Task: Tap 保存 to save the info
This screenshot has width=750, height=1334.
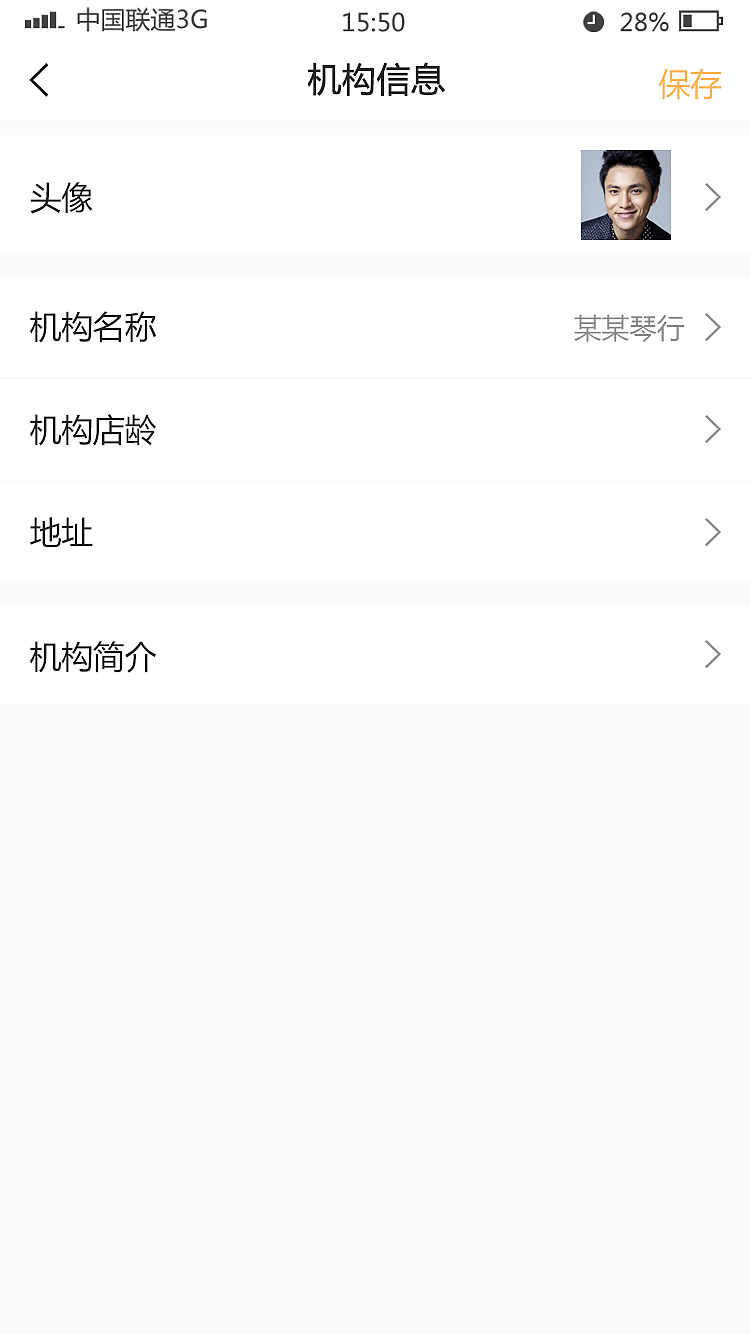Action: point(689,84)
